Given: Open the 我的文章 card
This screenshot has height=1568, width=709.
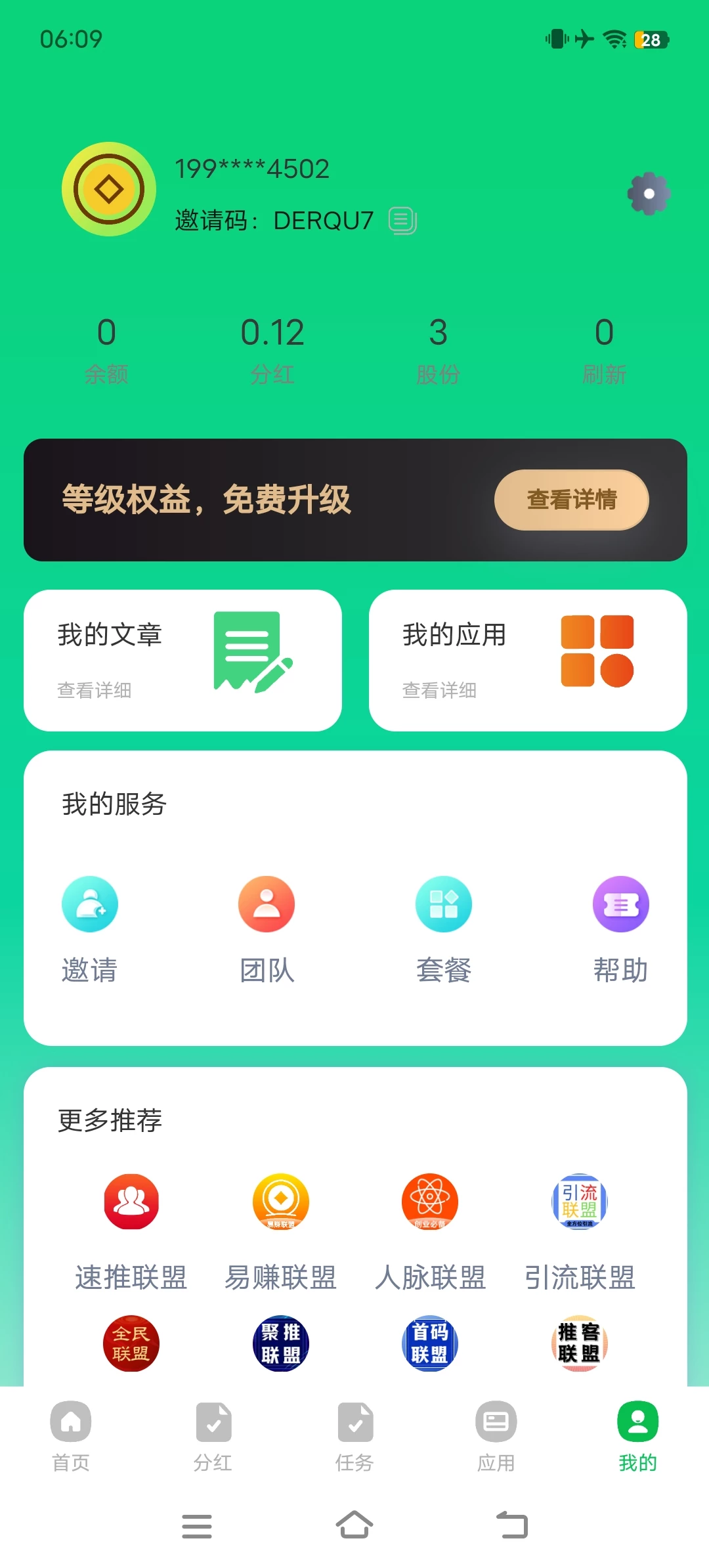Looking at the screenshot, I should (x=183, y=660).
